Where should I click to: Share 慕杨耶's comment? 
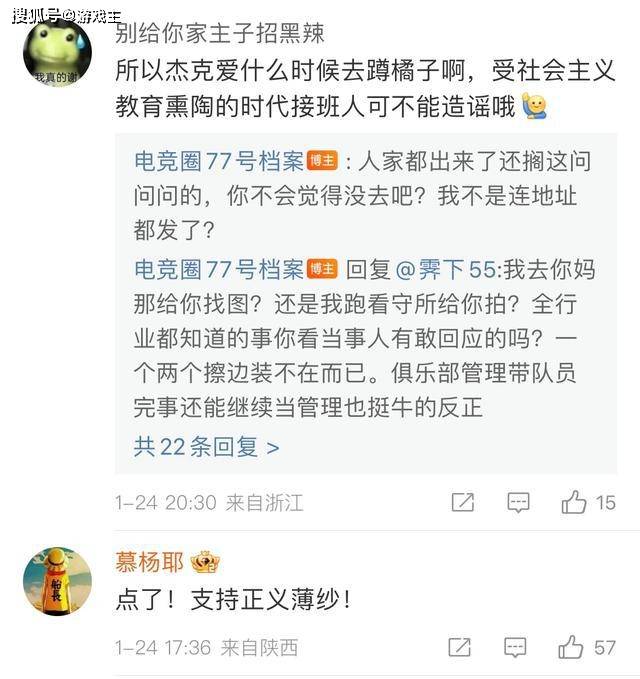(x=459, y=647)
